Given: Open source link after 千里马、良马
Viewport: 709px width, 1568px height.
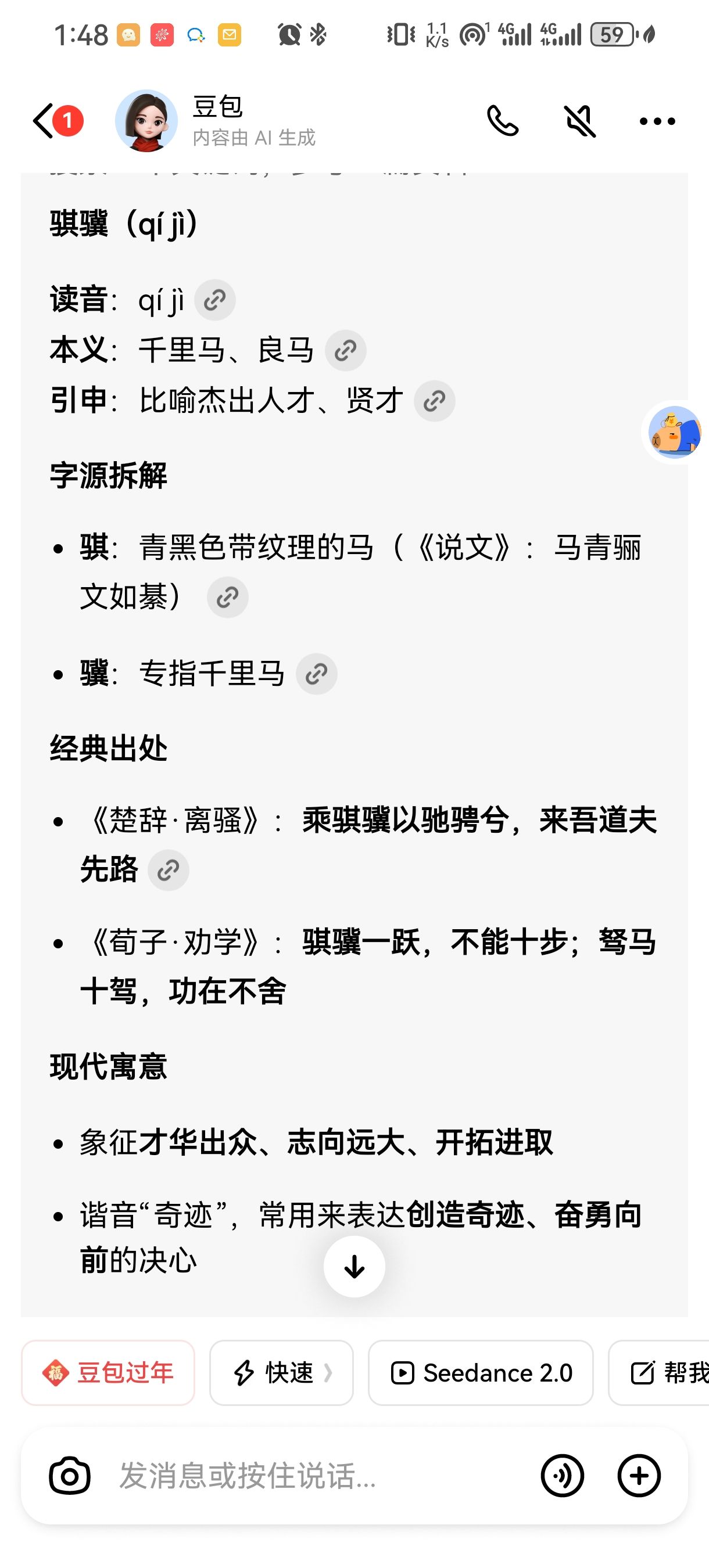Looking at the screenshot, I should (x=345, y=351).
